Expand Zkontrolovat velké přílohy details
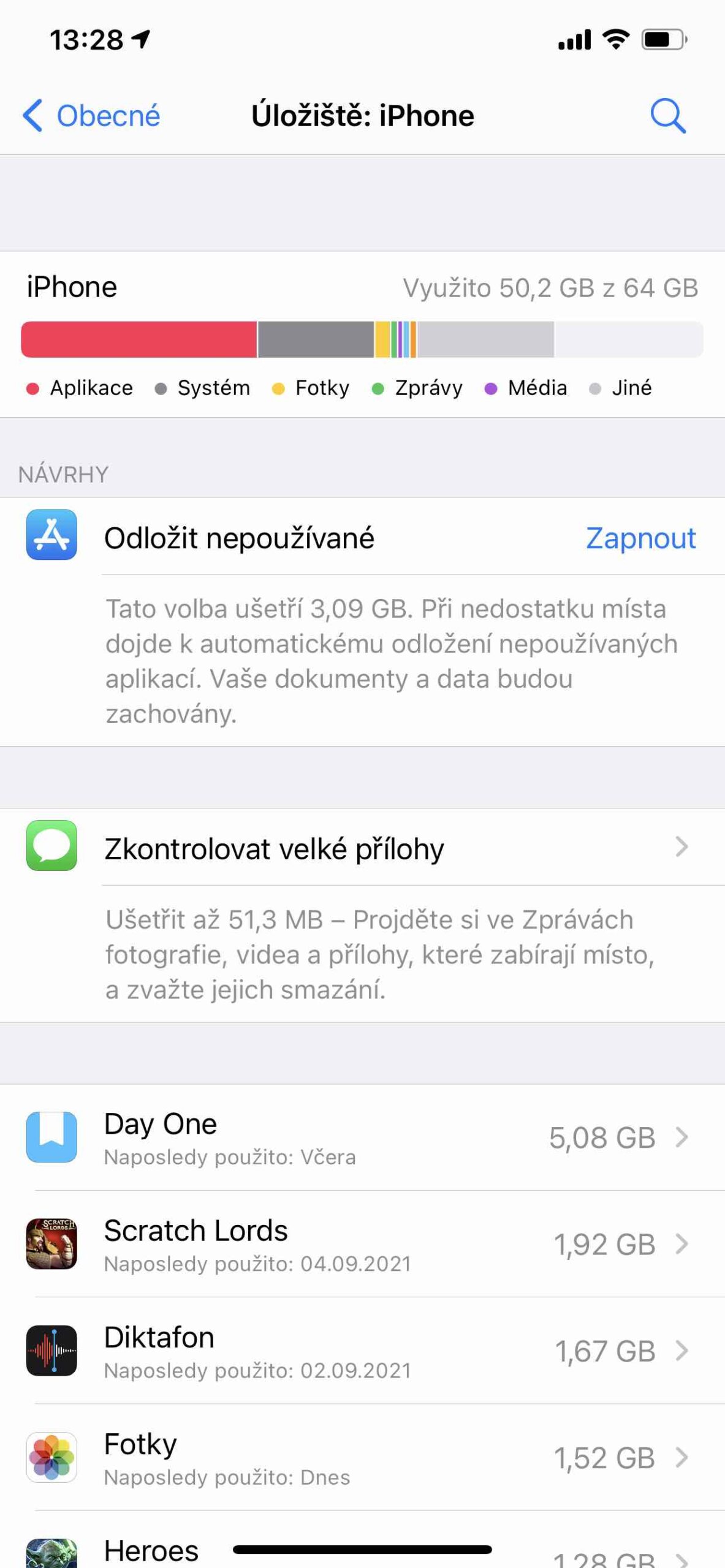This screenshot has height=1568, width=725. pyautogui.click(x=682, y=848)
